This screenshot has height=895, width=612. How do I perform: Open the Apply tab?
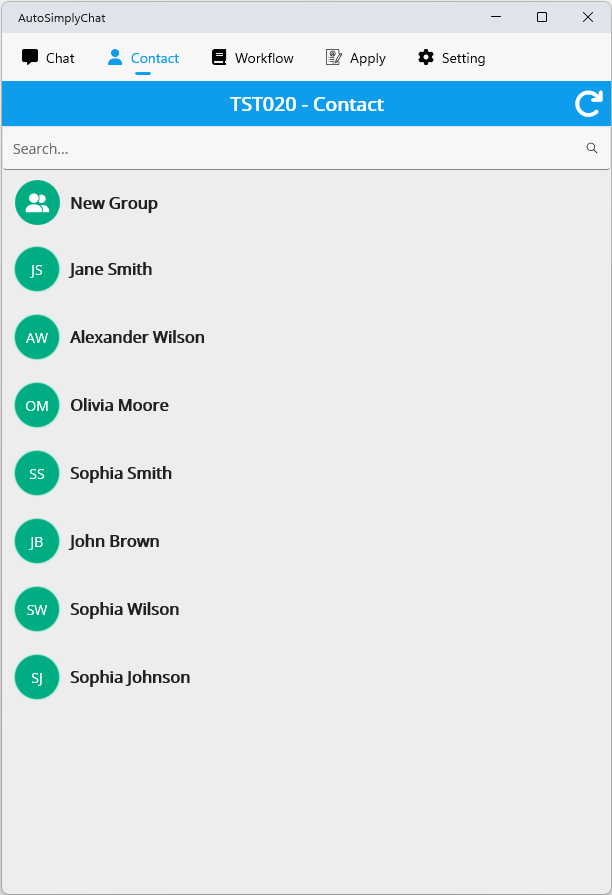(x=355, y=58)
